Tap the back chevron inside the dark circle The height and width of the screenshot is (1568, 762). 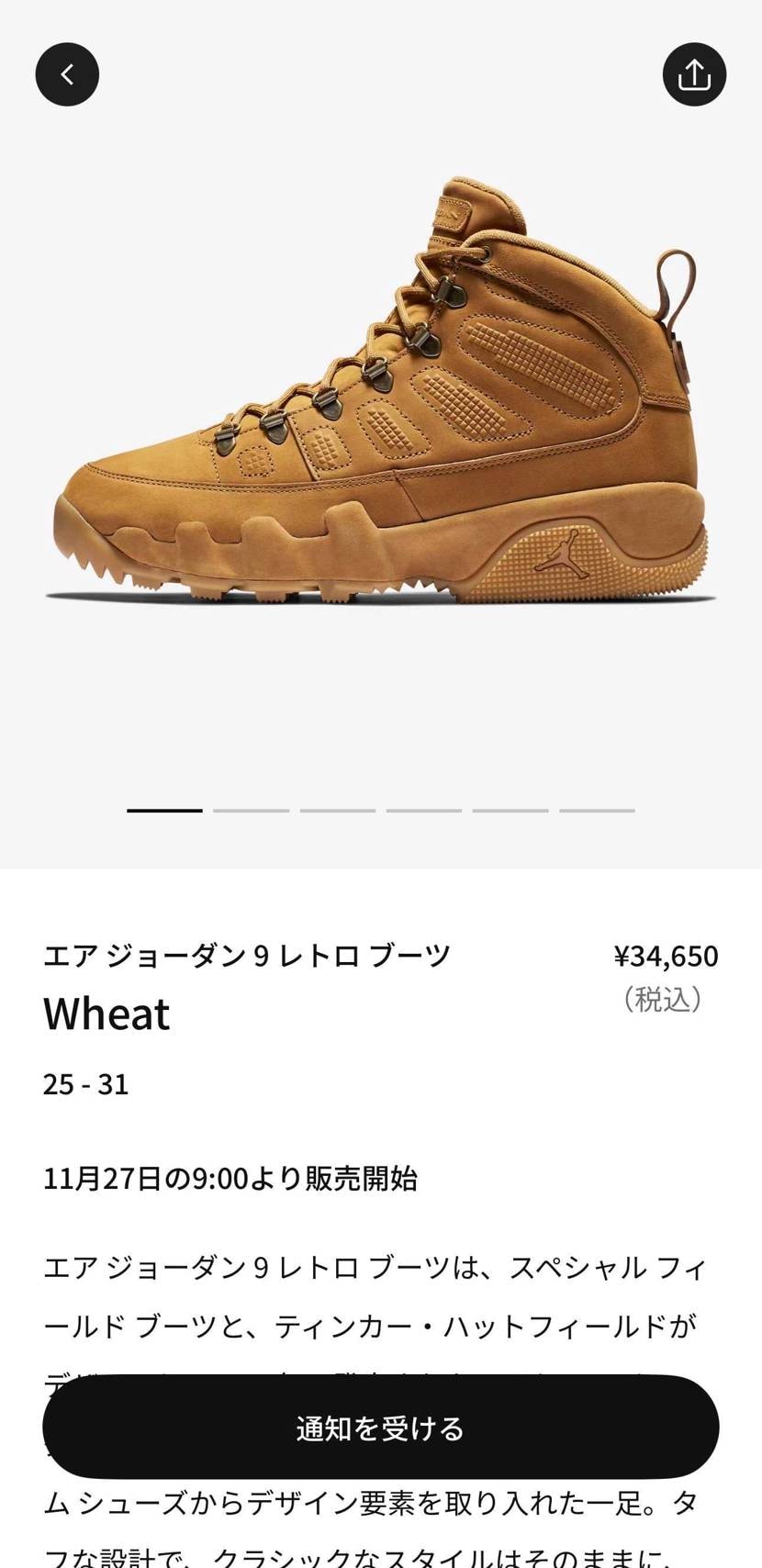pos(66,73)
